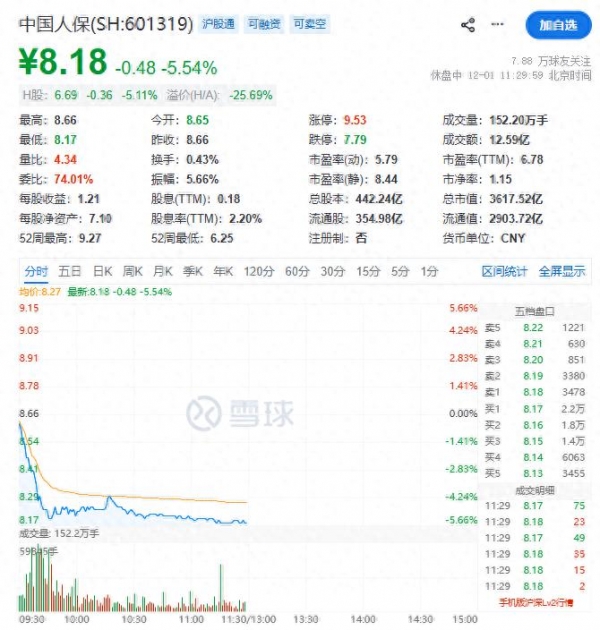
Task: Tap the 沪股通 tag
Action: pos(219,23)
